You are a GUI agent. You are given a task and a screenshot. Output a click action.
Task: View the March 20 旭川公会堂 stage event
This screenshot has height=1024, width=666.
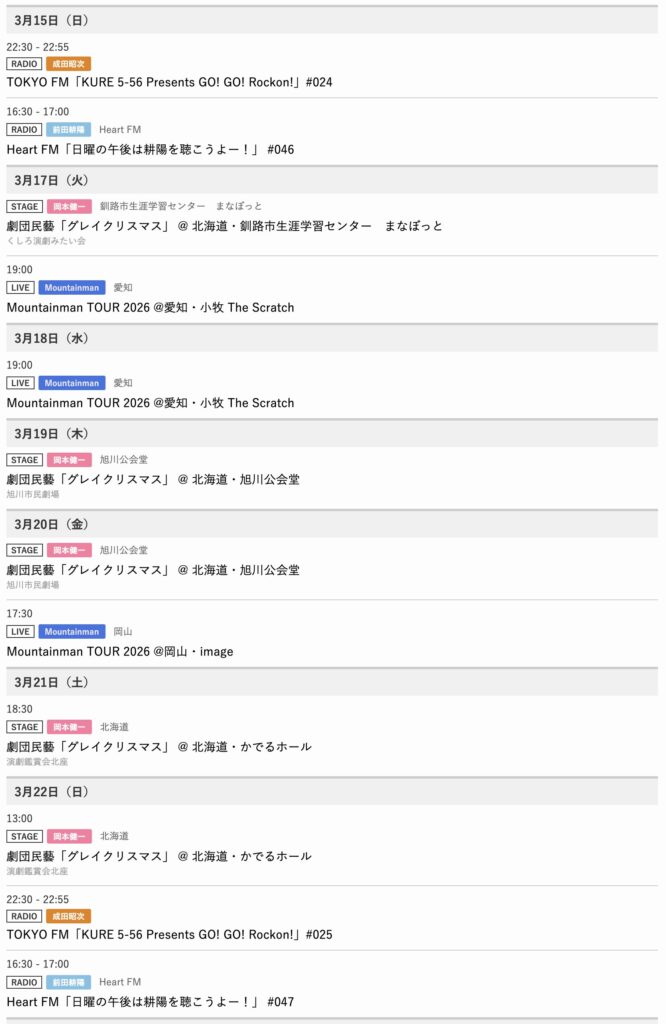pos(153,570)
